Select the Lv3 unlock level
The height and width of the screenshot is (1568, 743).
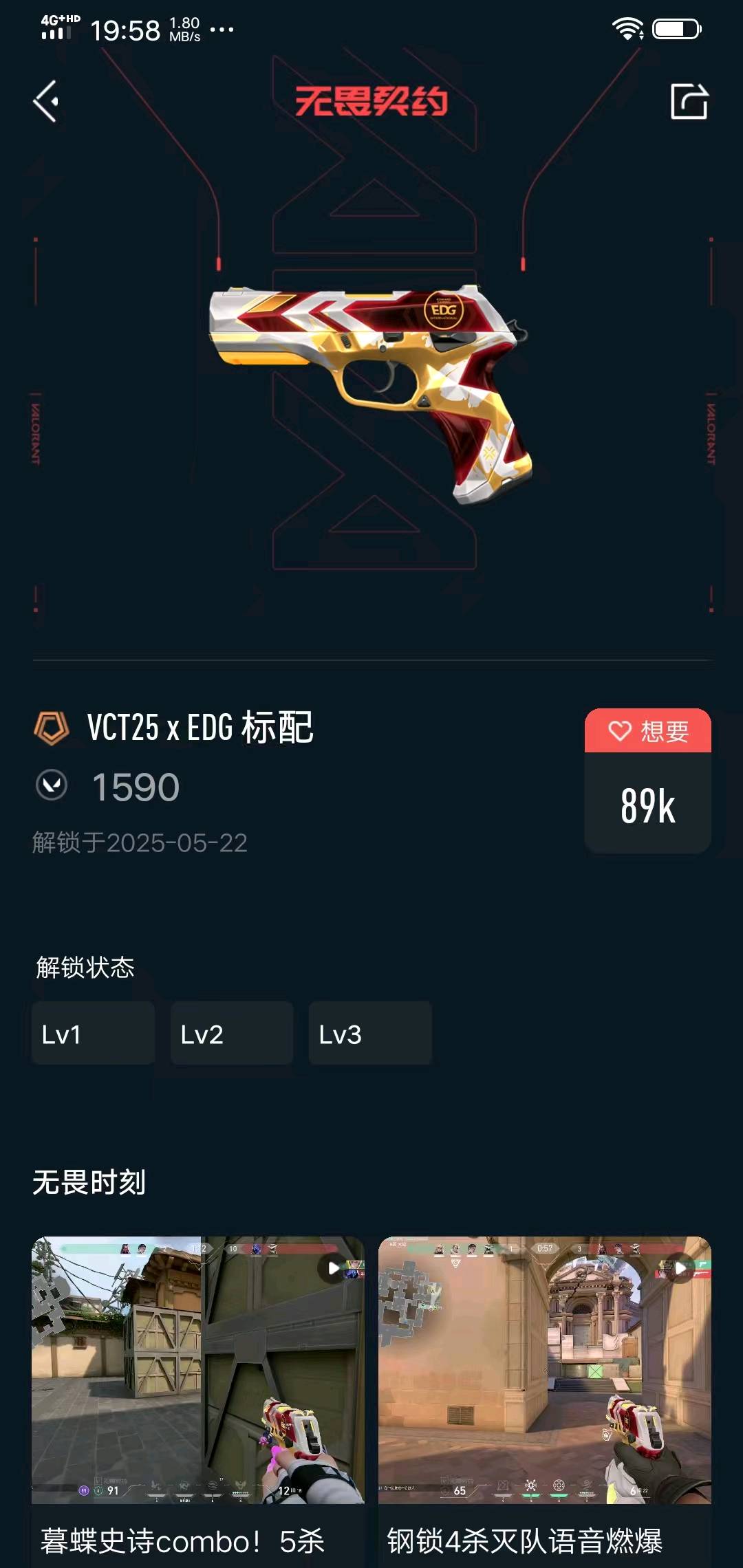tap(370, 1034)
